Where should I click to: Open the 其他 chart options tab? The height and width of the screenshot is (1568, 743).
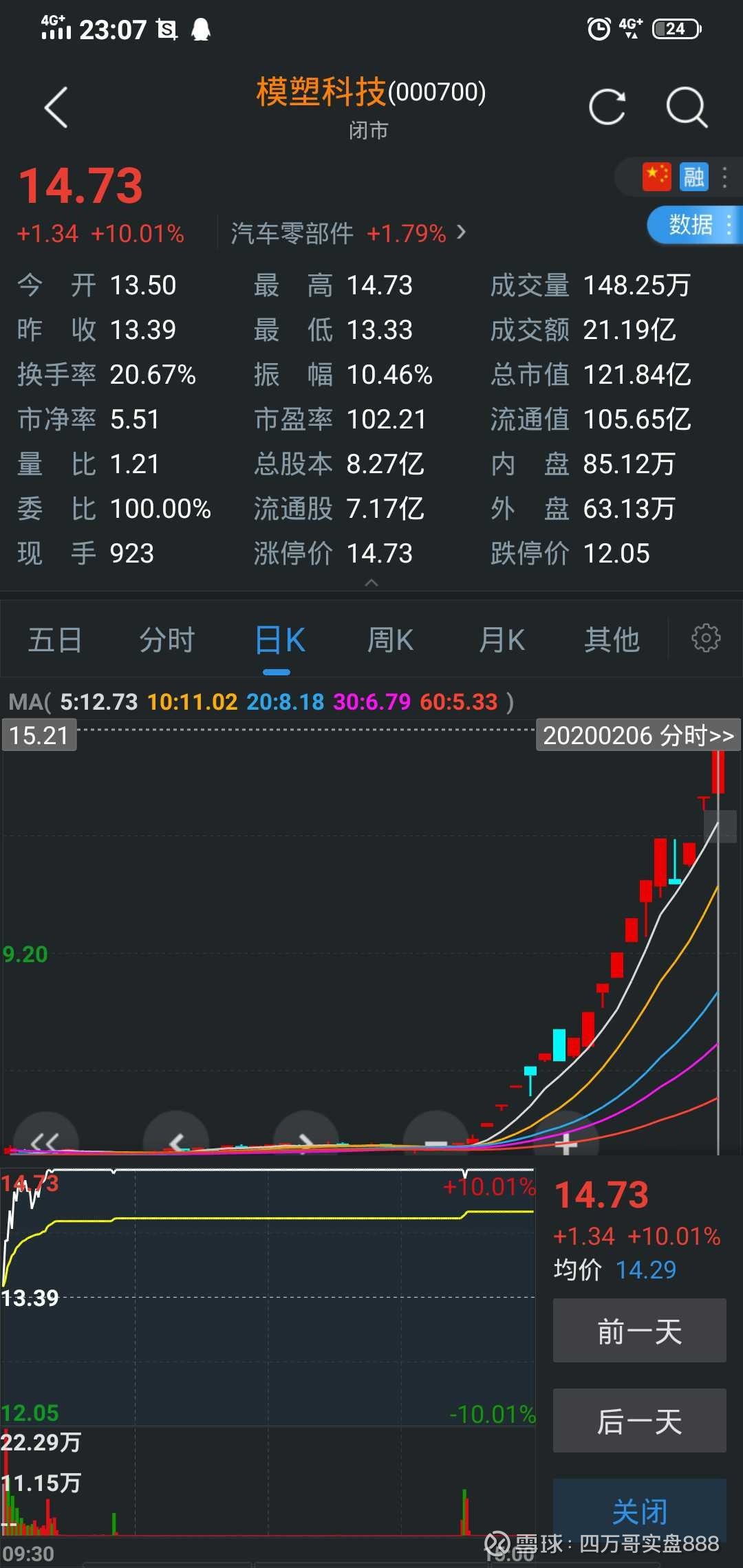(x=612, y=640)
